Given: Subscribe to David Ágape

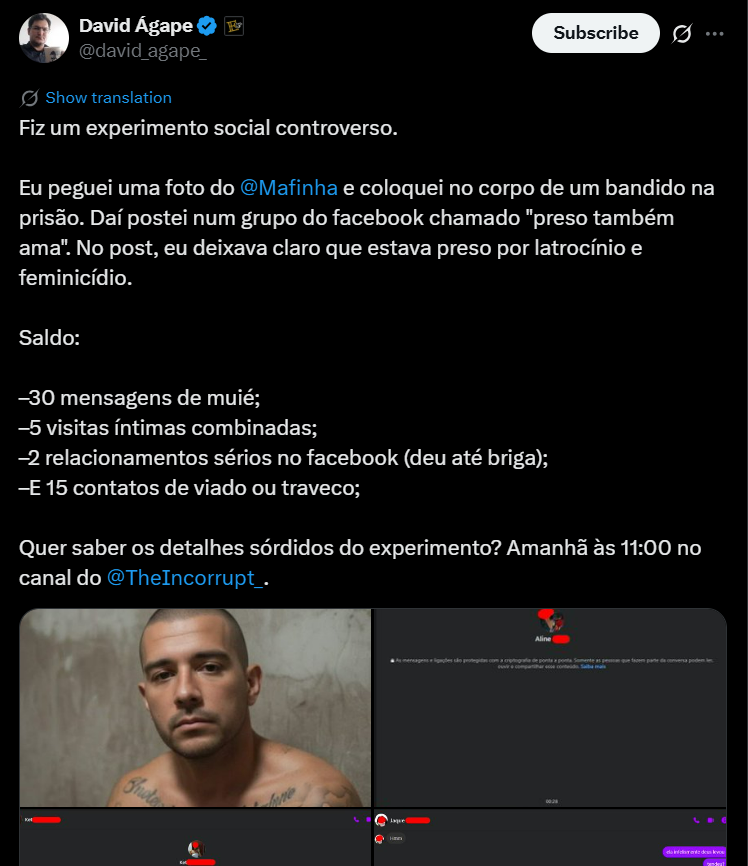Looking at the screenshot, I should point(595,33).
